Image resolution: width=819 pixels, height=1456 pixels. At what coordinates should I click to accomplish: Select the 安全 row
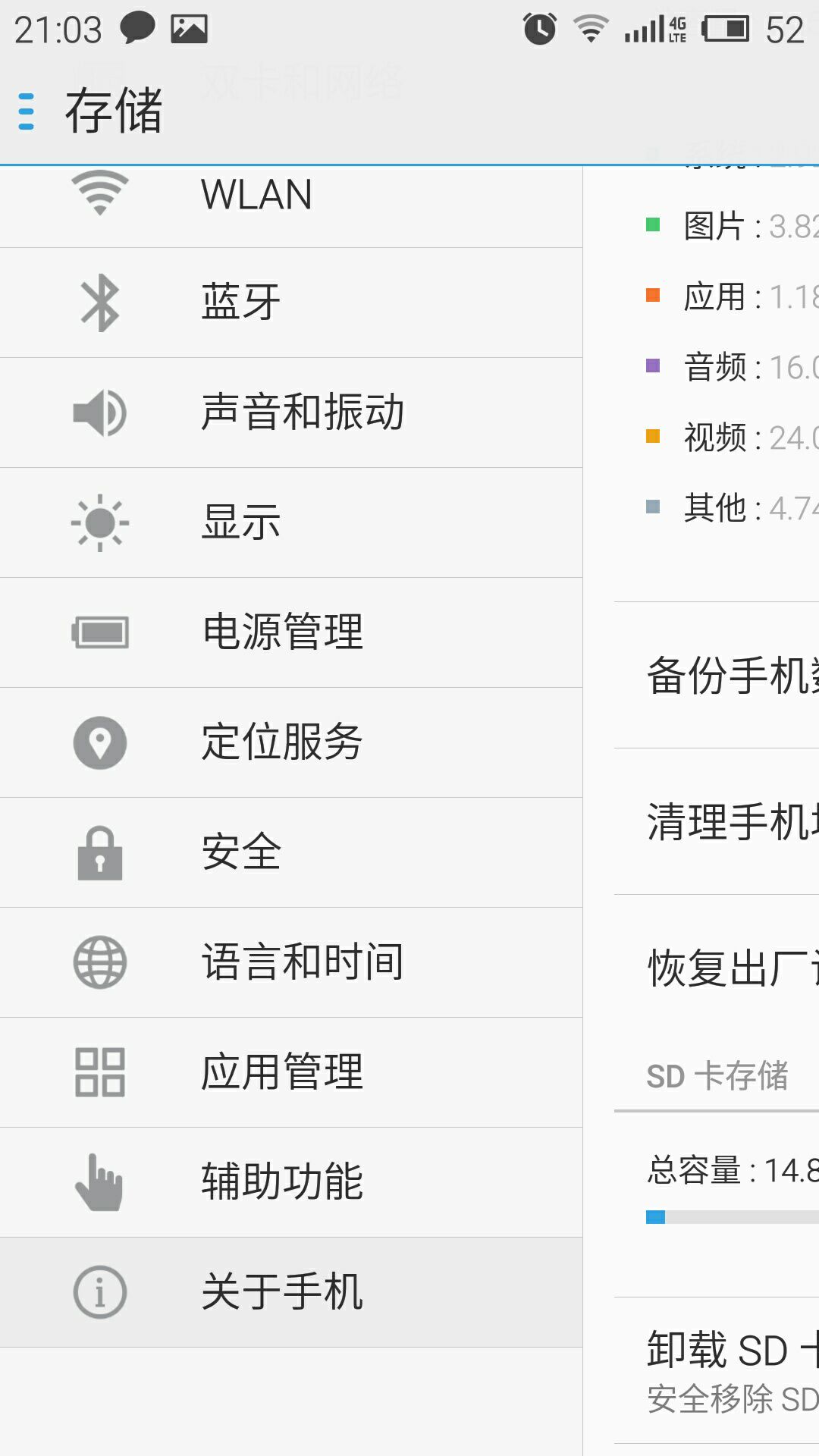291,852
